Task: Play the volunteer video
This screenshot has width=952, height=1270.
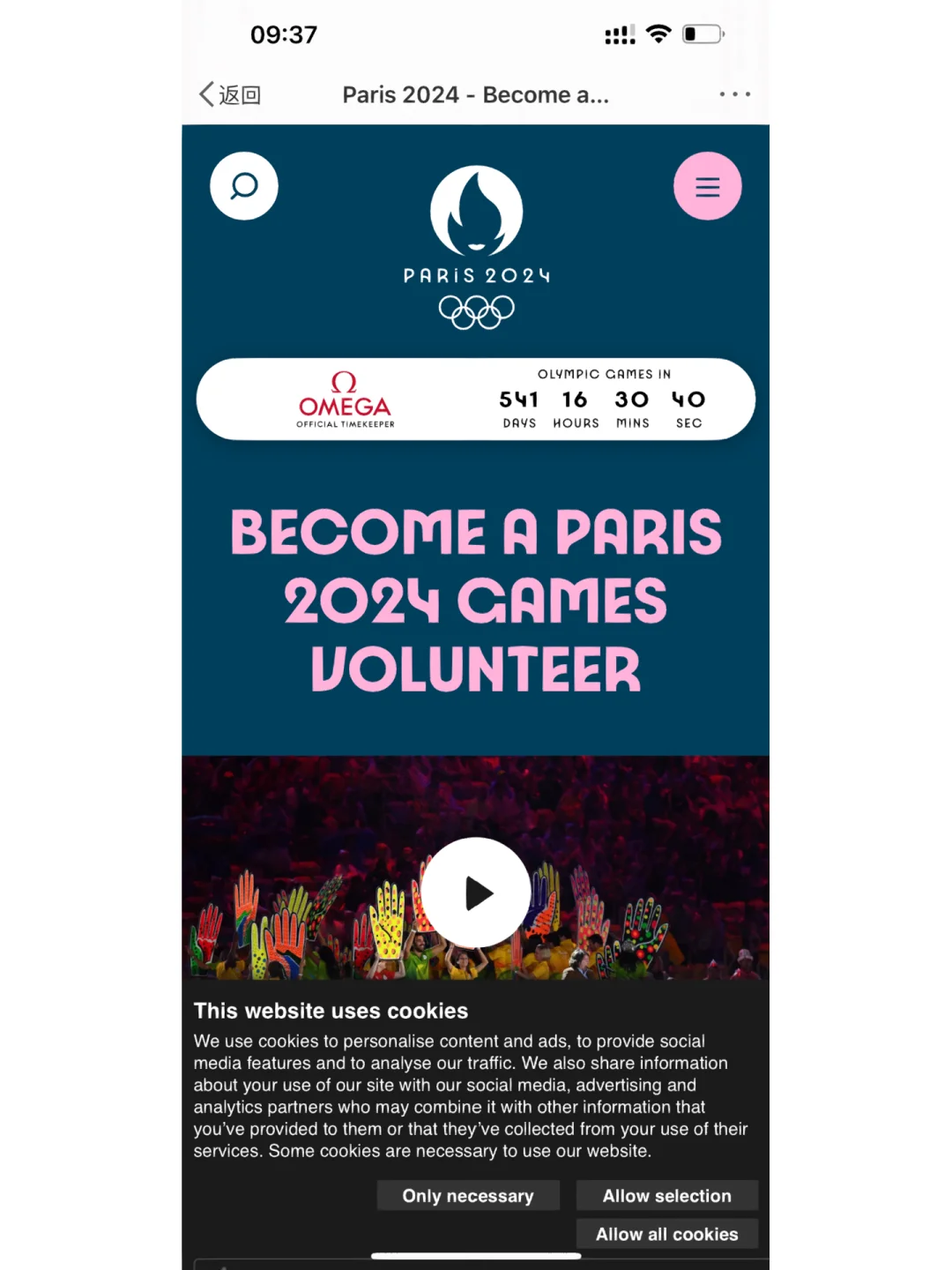Action: [476, 893]
